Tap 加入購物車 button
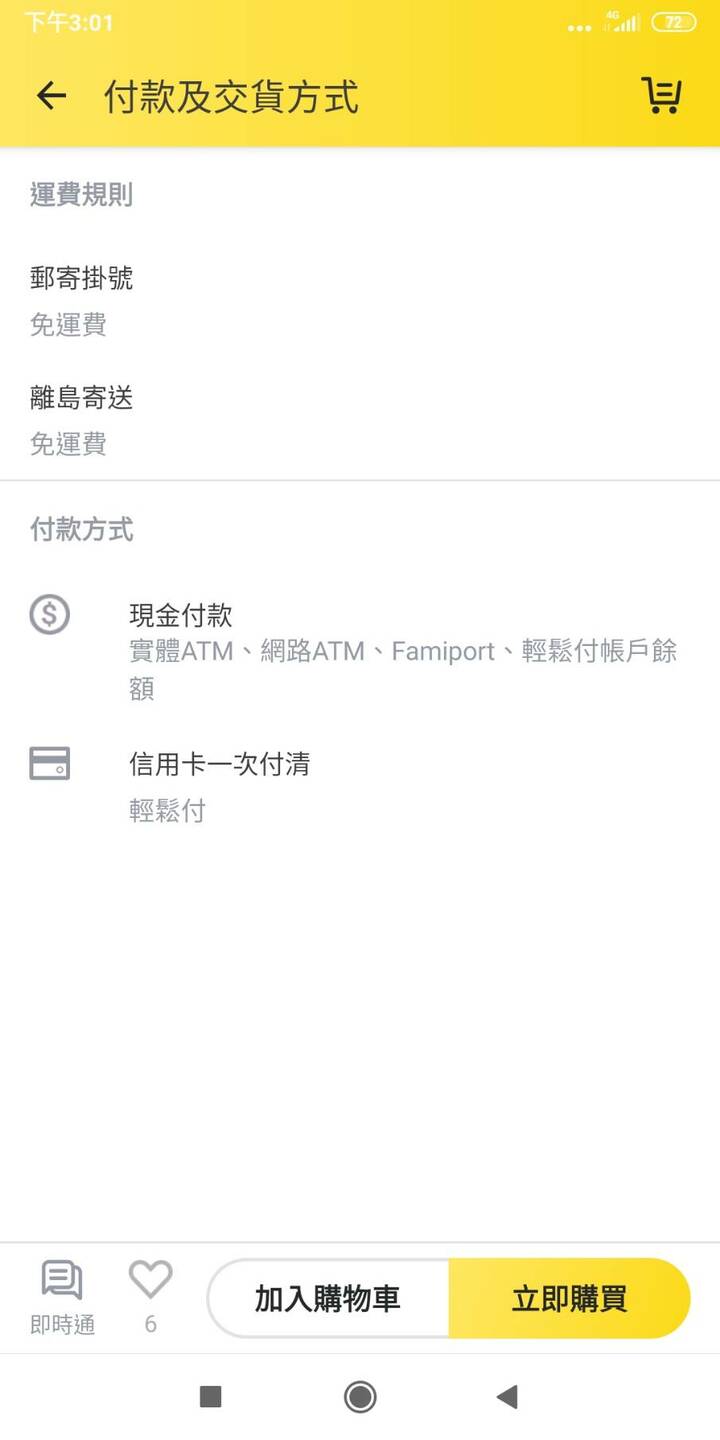This screenshot has height=1440, width=720. click(328, 1298)
